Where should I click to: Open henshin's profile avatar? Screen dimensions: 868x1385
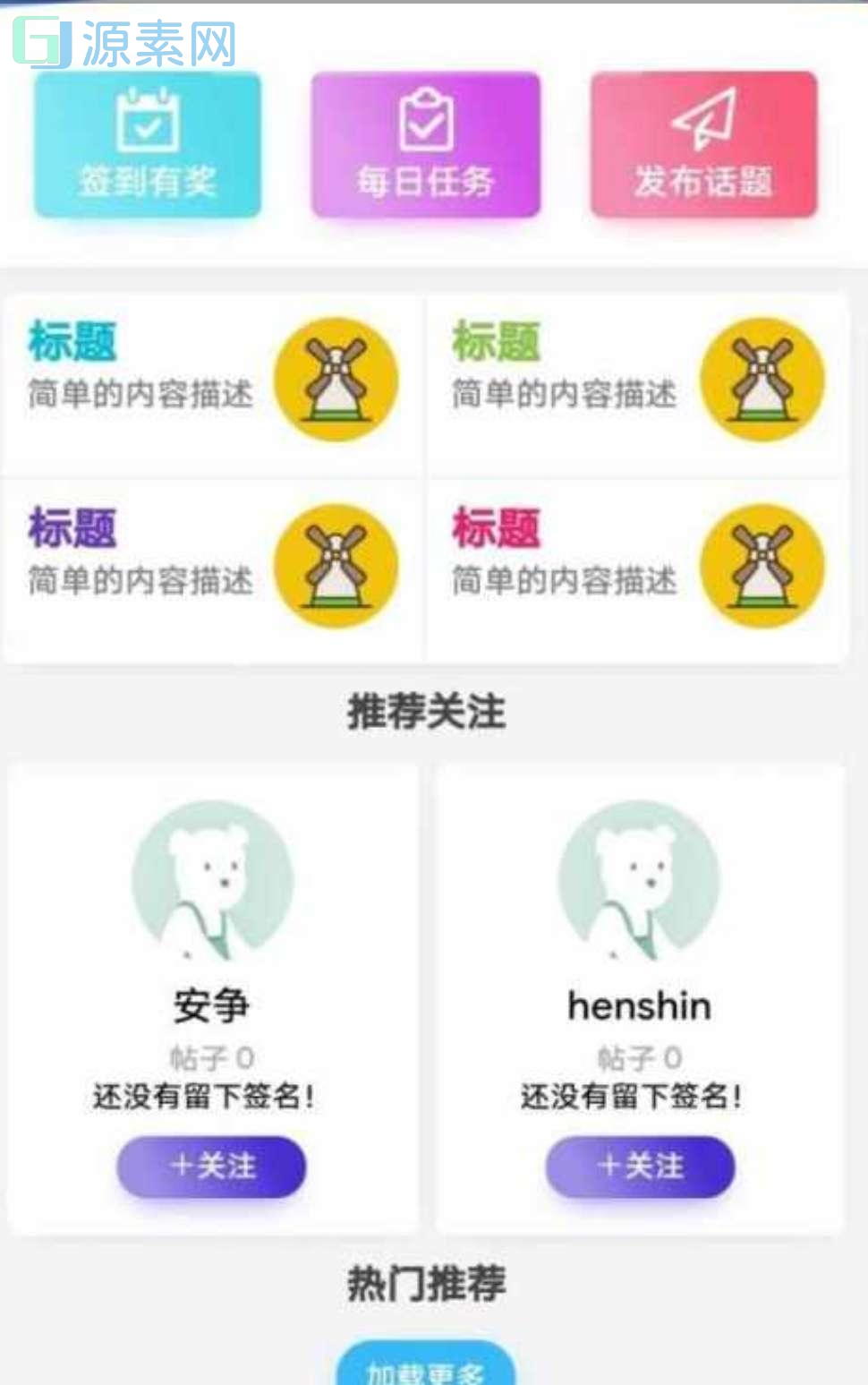[639, 882]
